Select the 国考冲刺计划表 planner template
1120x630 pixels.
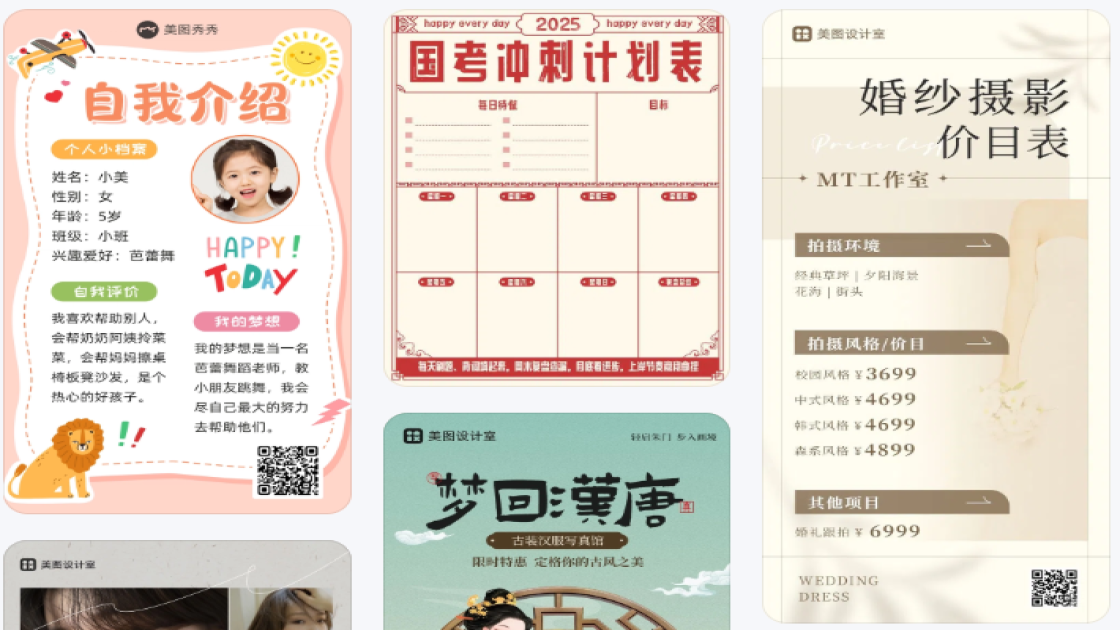(557, 197)
